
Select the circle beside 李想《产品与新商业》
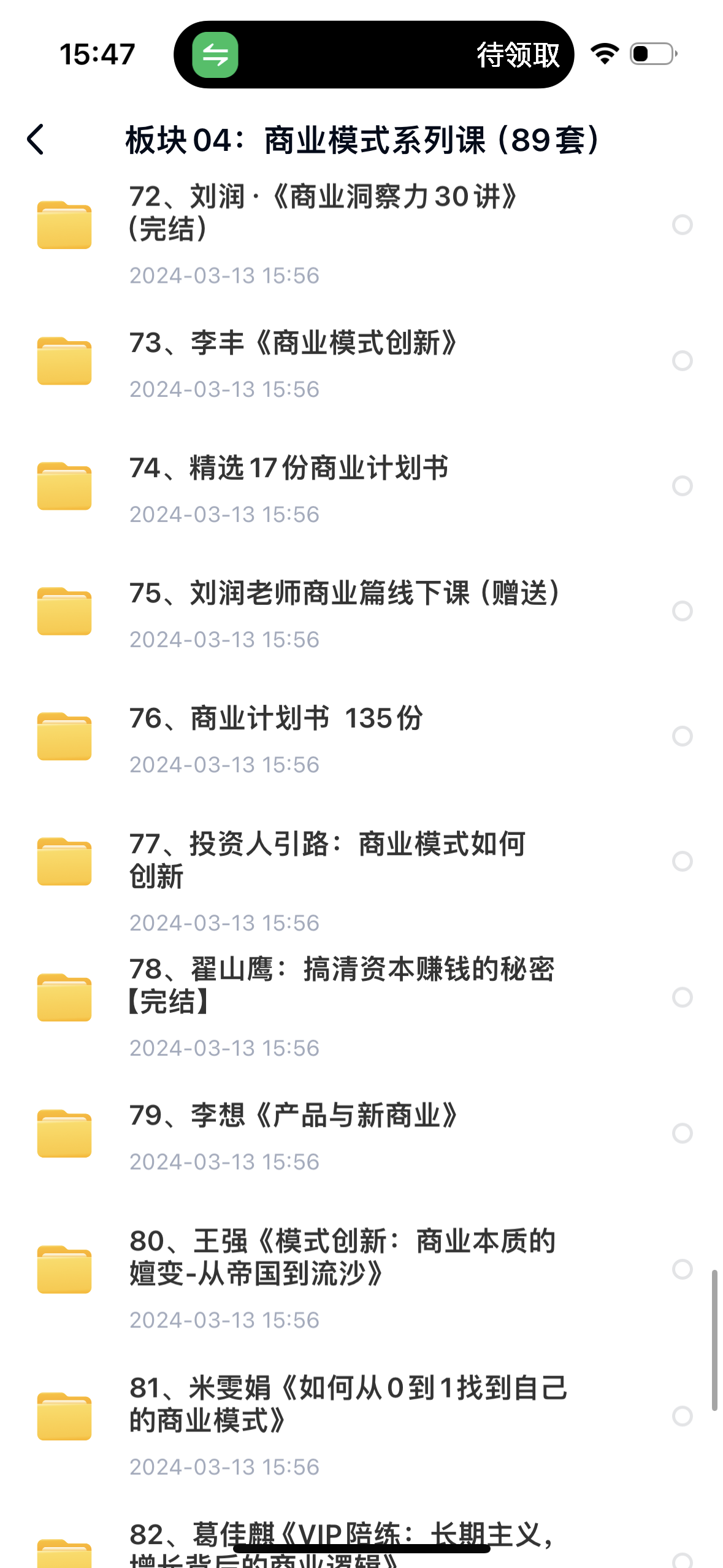tap(682, 1133)
